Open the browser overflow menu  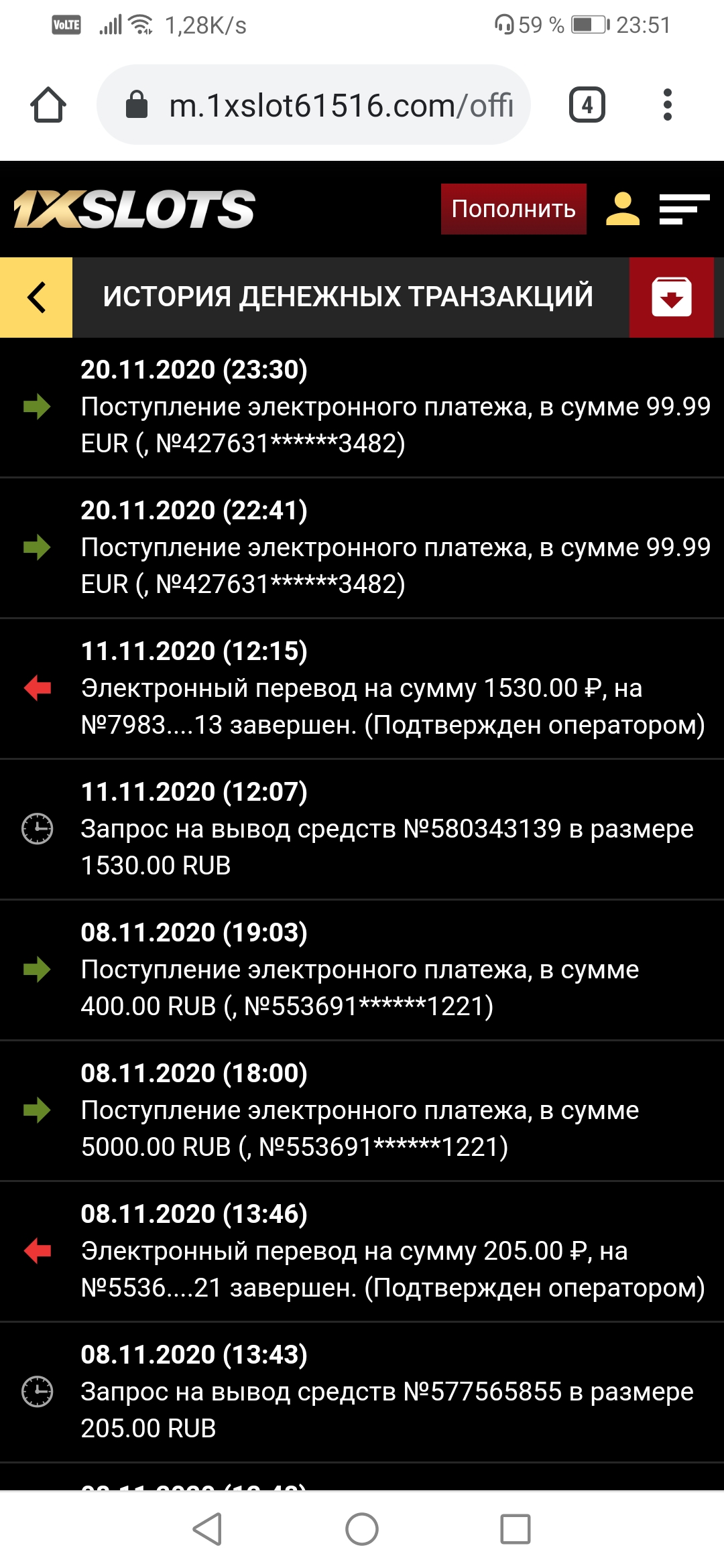667,105
